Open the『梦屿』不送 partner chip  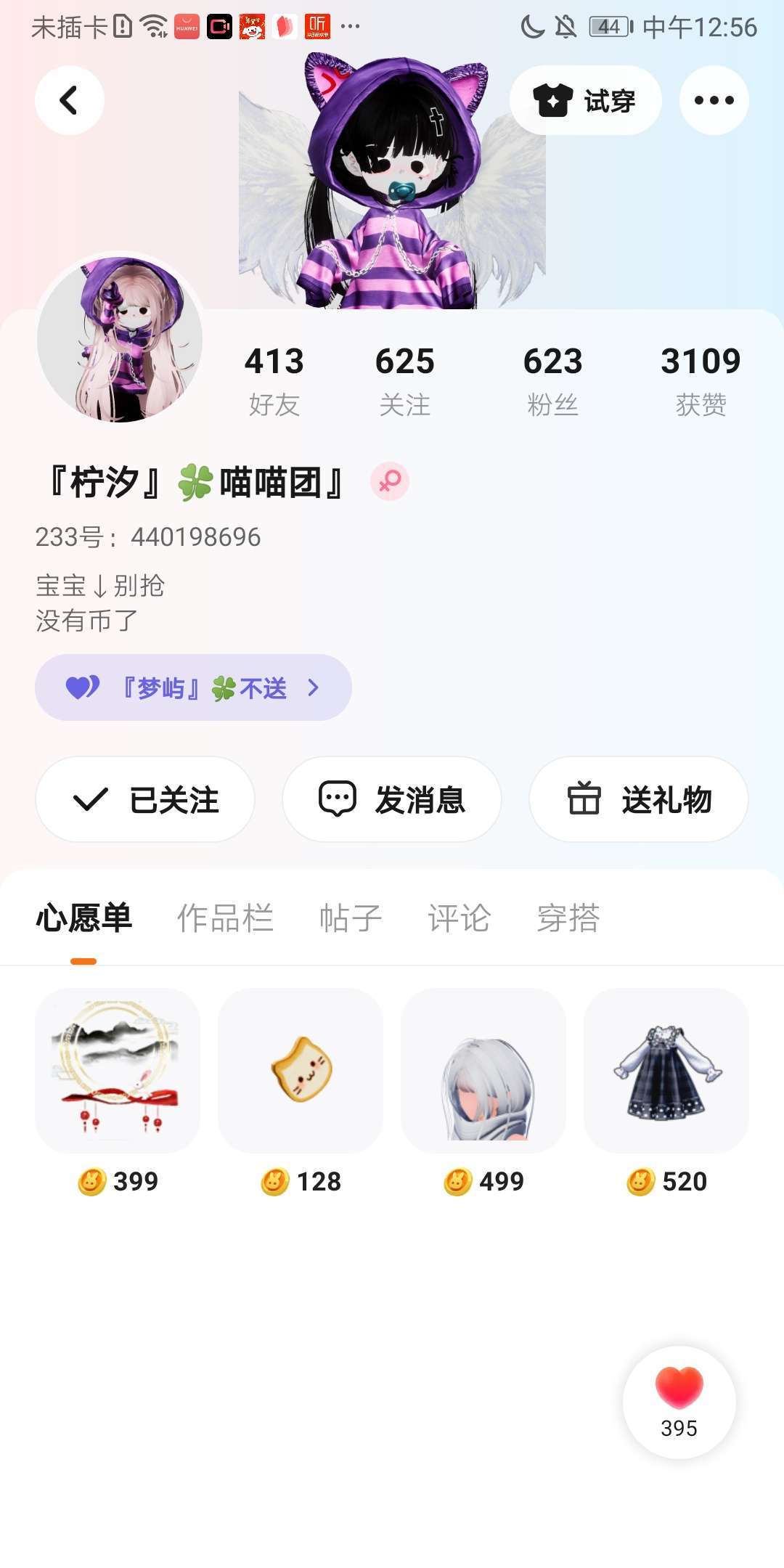click(193, 687)
